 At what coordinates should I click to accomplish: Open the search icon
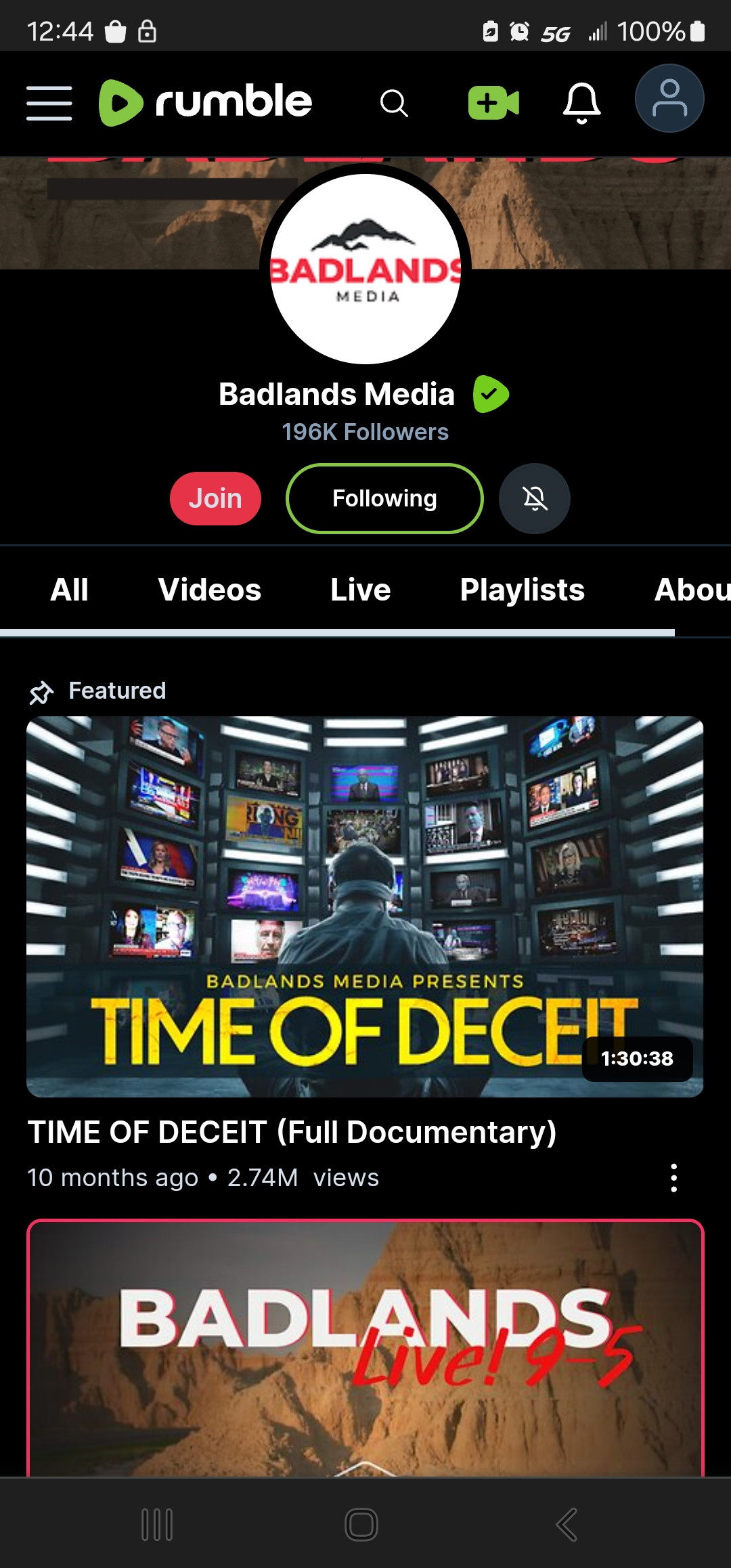tap(393, 104)
